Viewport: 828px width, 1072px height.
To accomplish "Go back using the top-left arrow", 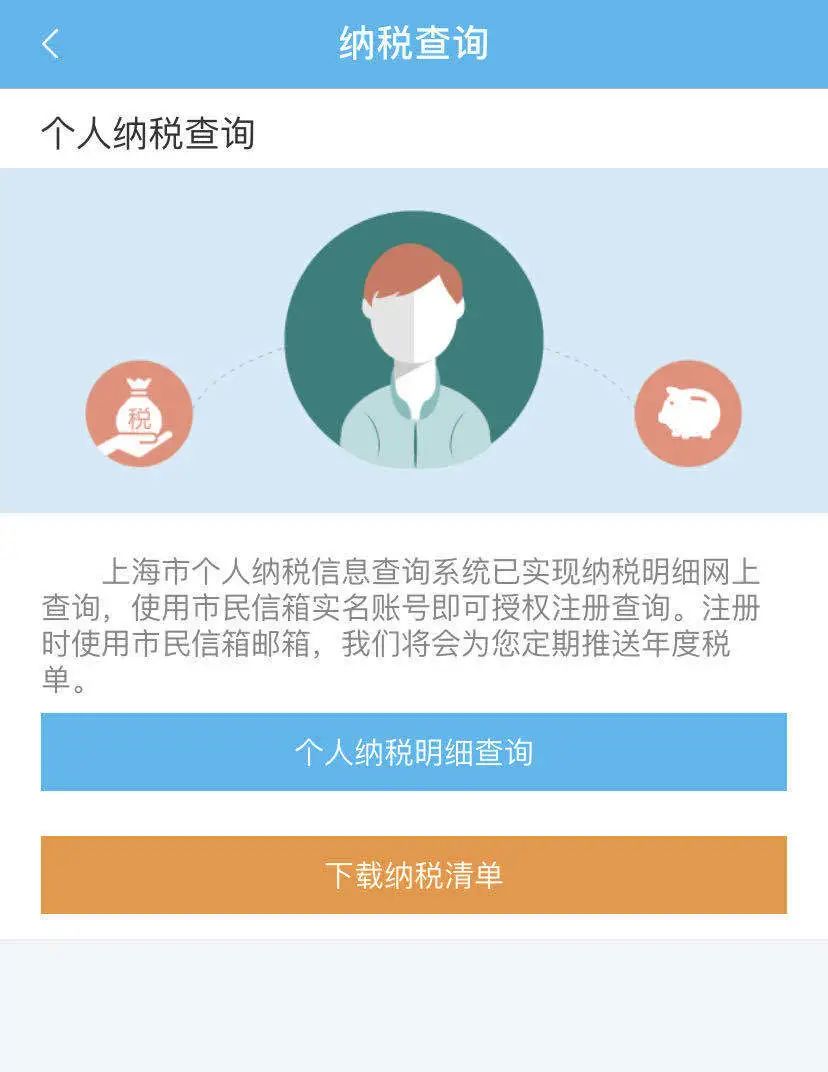I will 51,44.
